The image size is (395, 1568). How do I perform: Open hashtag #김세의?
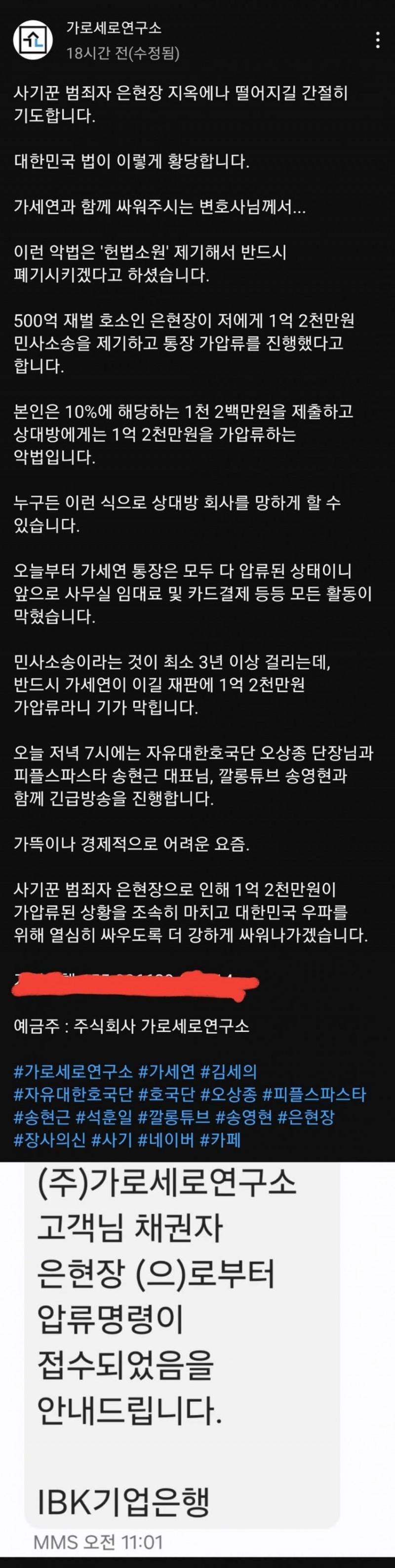pos(228,1071)
